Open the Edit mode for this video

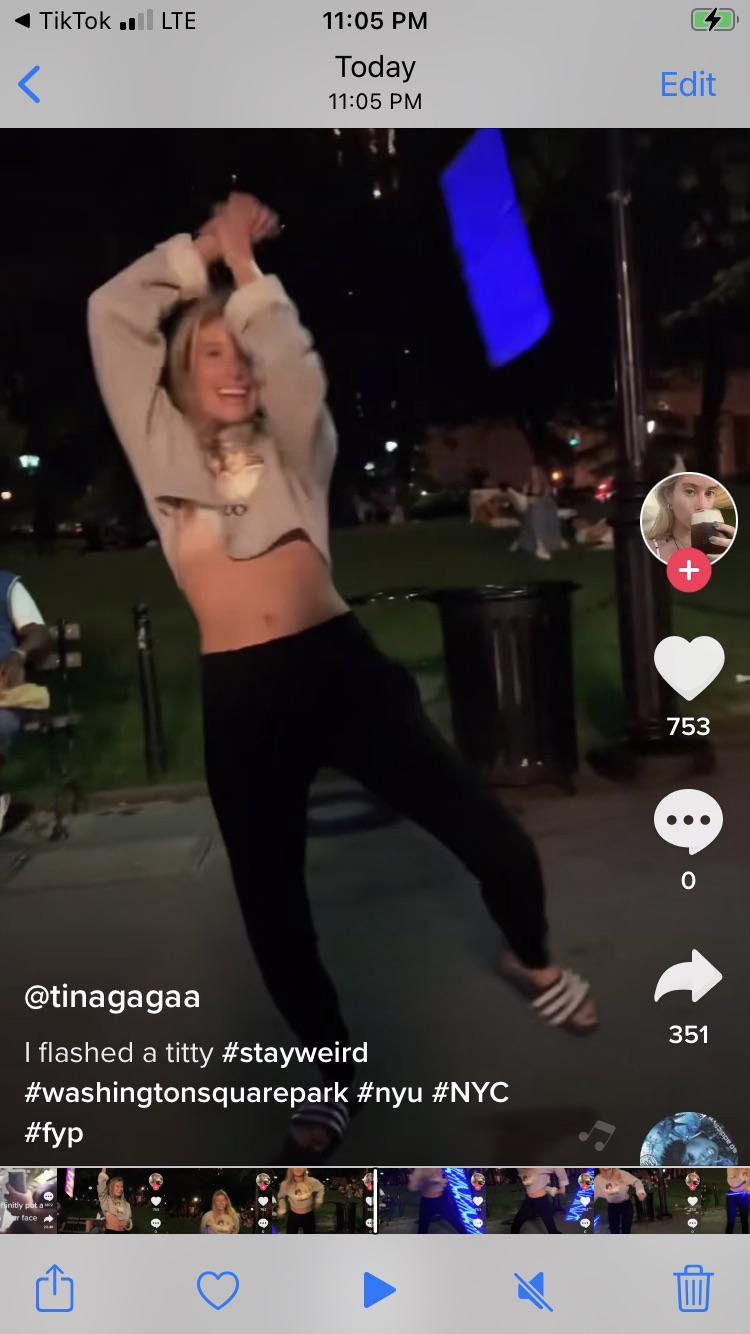point(688,84)
